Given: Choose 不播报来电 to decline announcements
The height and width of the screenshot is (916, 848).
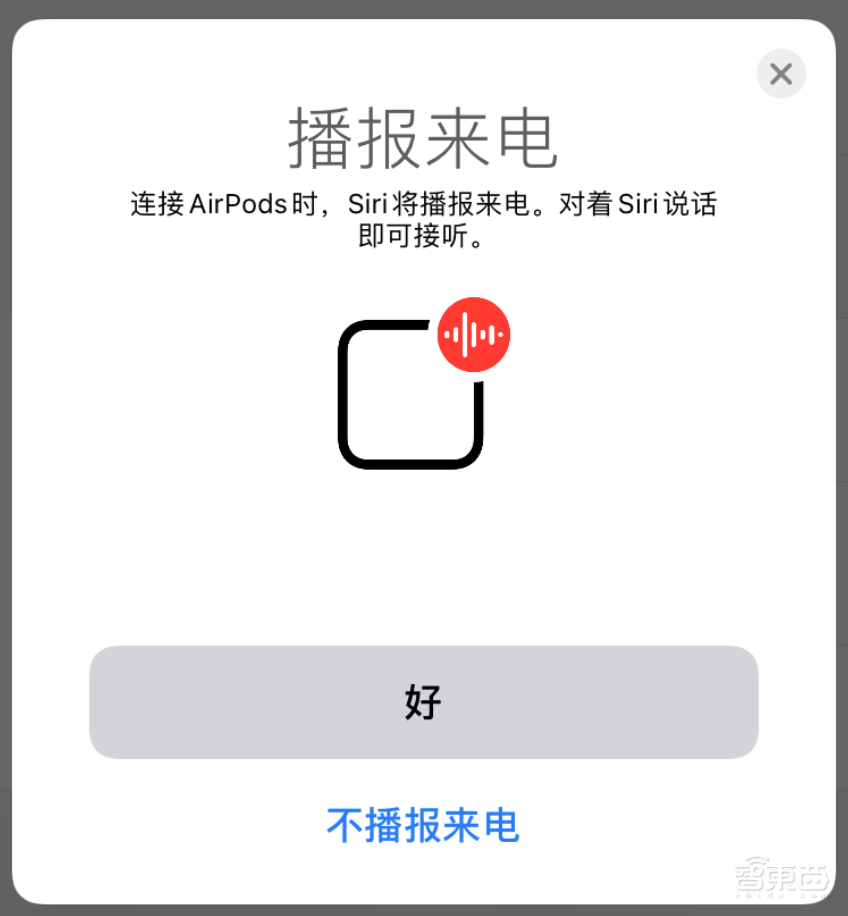Looking at the screenshot, I should [423, 826].
